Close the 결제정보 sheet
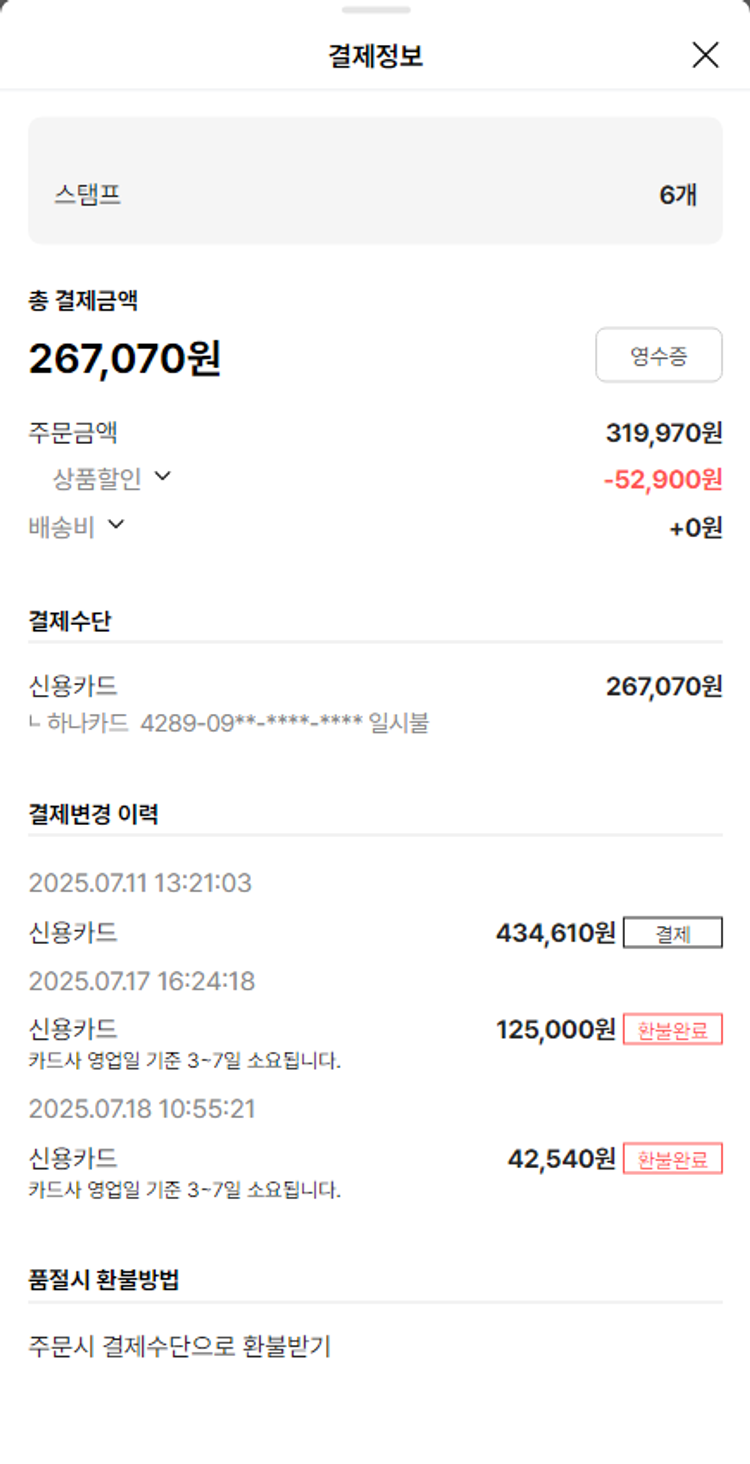 tap(705, 55)
